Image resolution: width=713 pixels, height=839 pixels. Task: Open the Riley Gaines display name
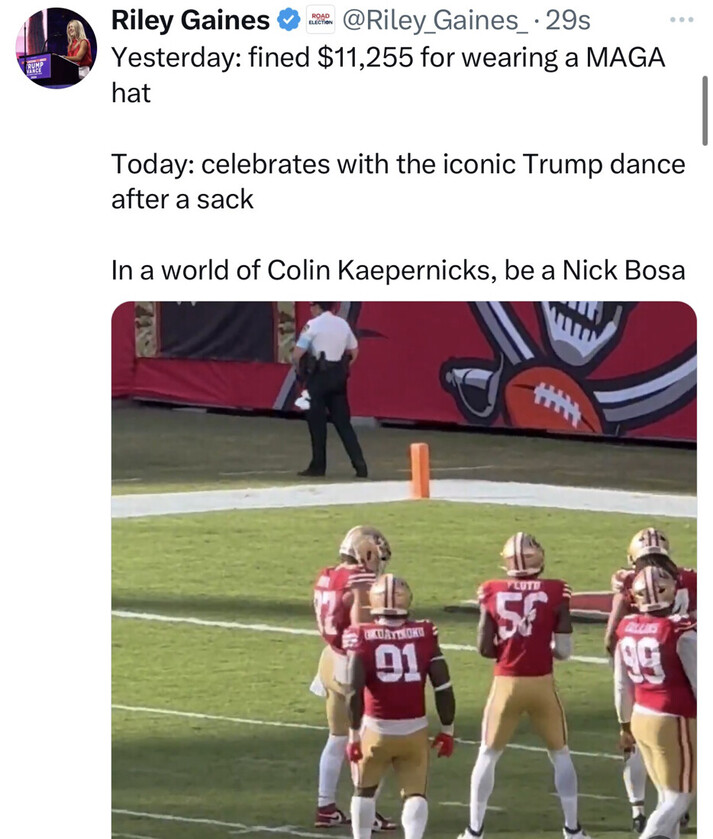click(190, 19)
